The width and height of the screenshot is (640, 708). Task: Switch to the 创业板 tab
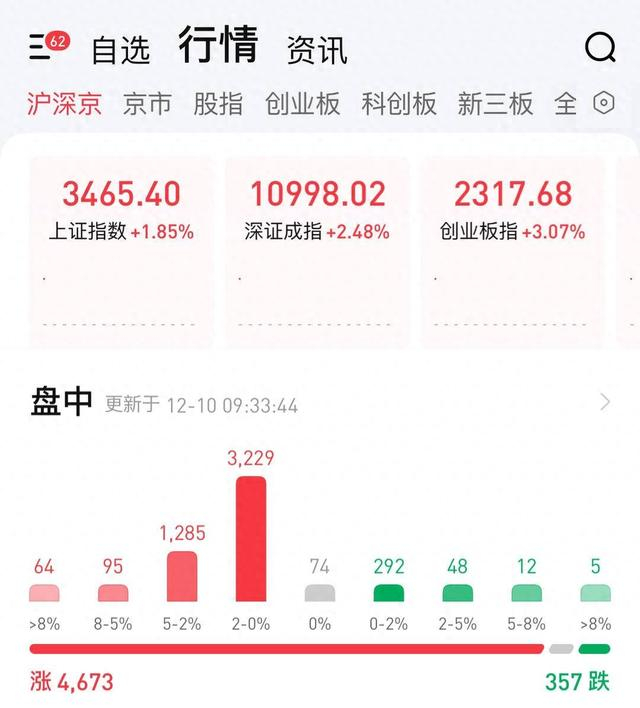tap(303, 104)
